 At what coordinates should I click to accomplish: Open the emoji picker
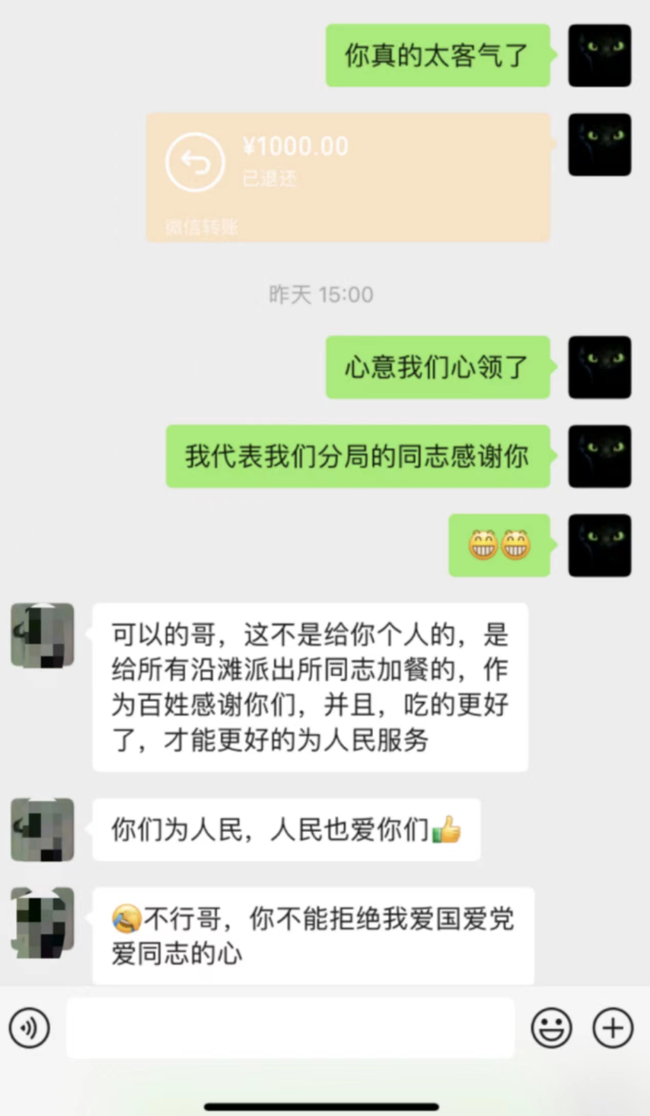click(551, 1027)
